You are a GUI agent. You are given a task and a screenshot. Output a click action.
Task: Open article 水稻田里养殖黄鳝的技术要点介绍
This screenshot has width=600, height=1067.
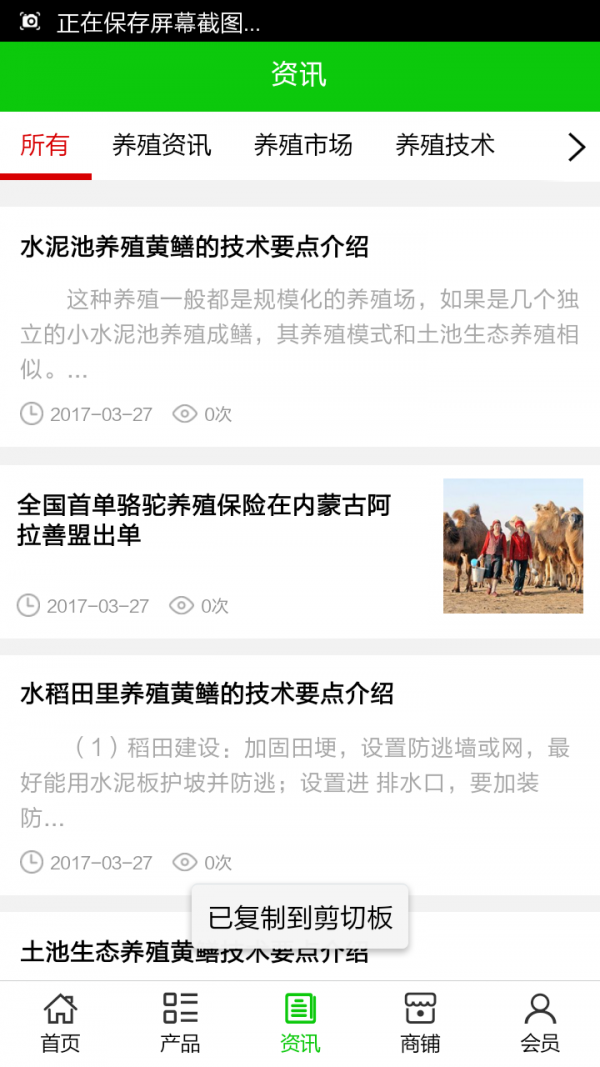(x=207, y=694)
